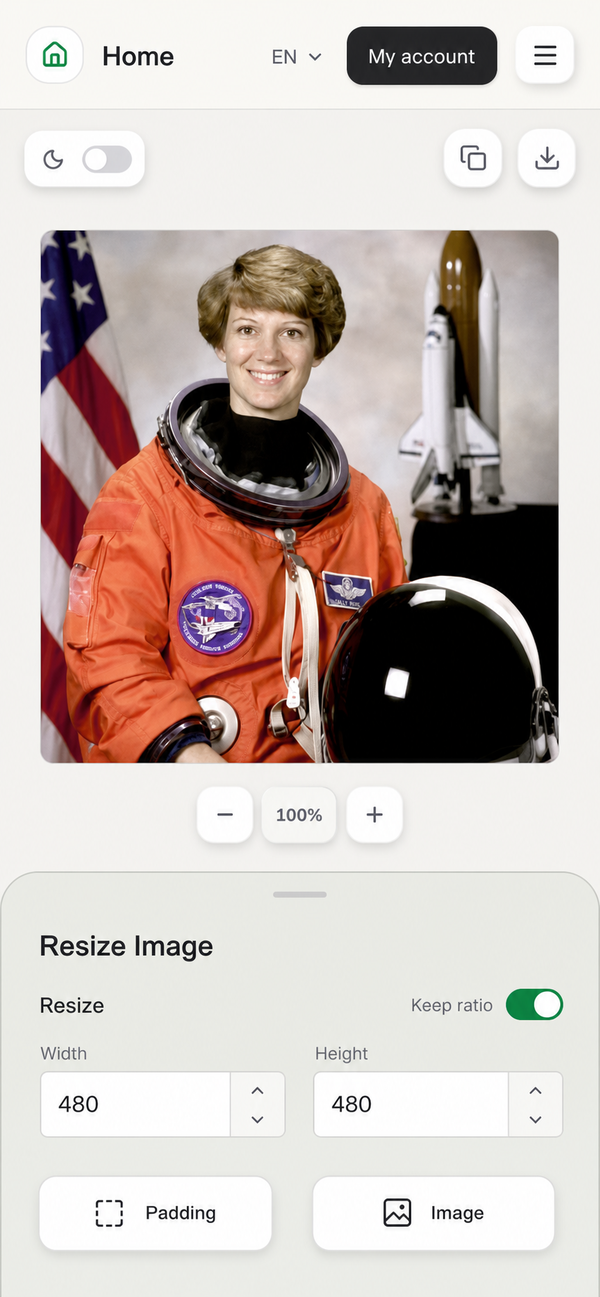The height and width of the screenshot is (1297, 600).
Task: Tap the green home icon
Action: [55, 55]
